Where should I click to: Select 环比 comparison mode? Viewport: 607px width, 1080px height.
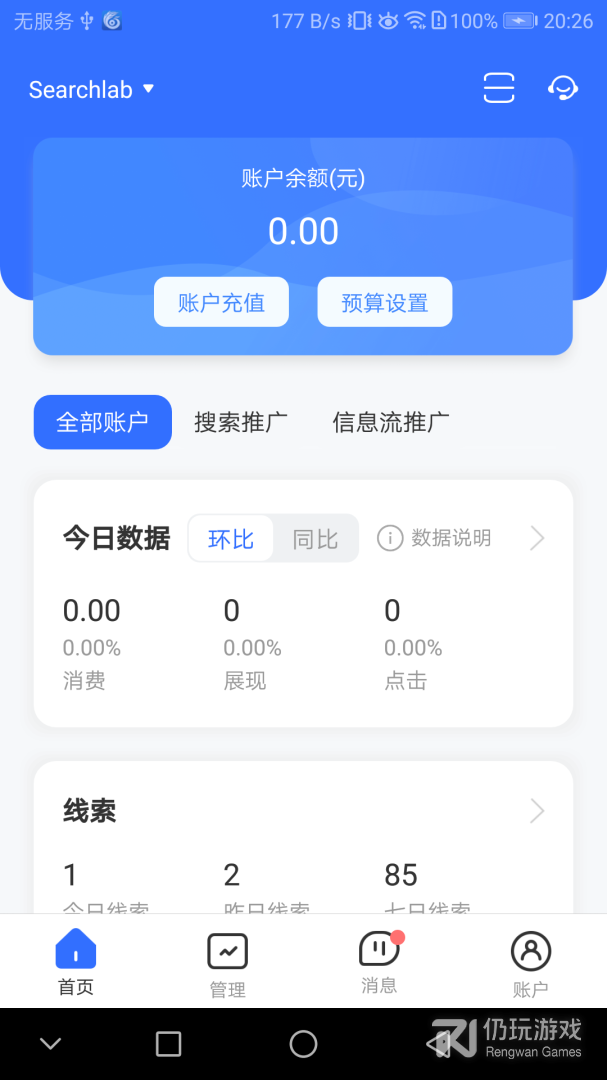click(x=231, y=539)
